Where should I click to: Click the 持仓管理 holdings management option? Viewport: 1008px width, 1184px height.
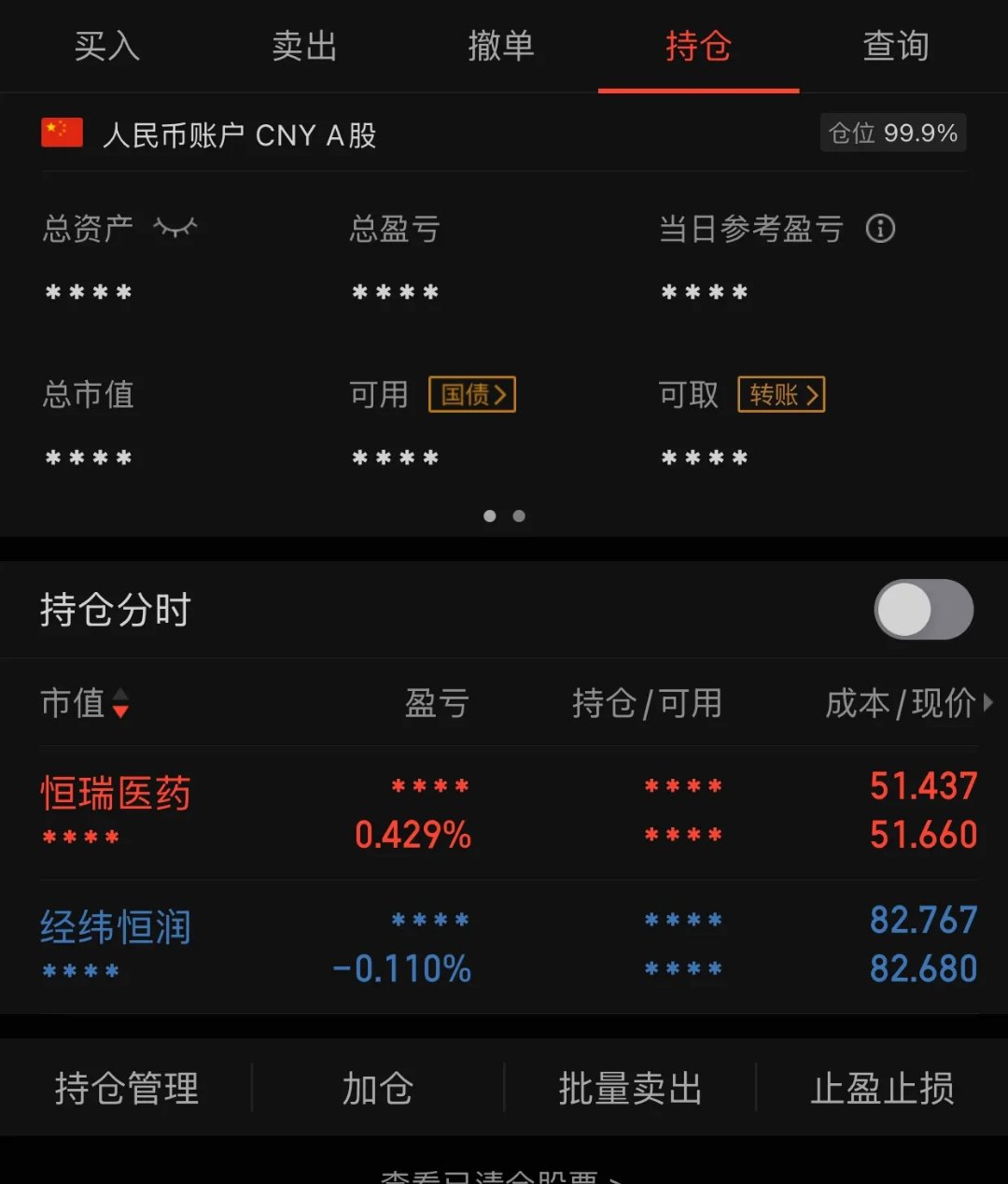[x=124, y=1088]
